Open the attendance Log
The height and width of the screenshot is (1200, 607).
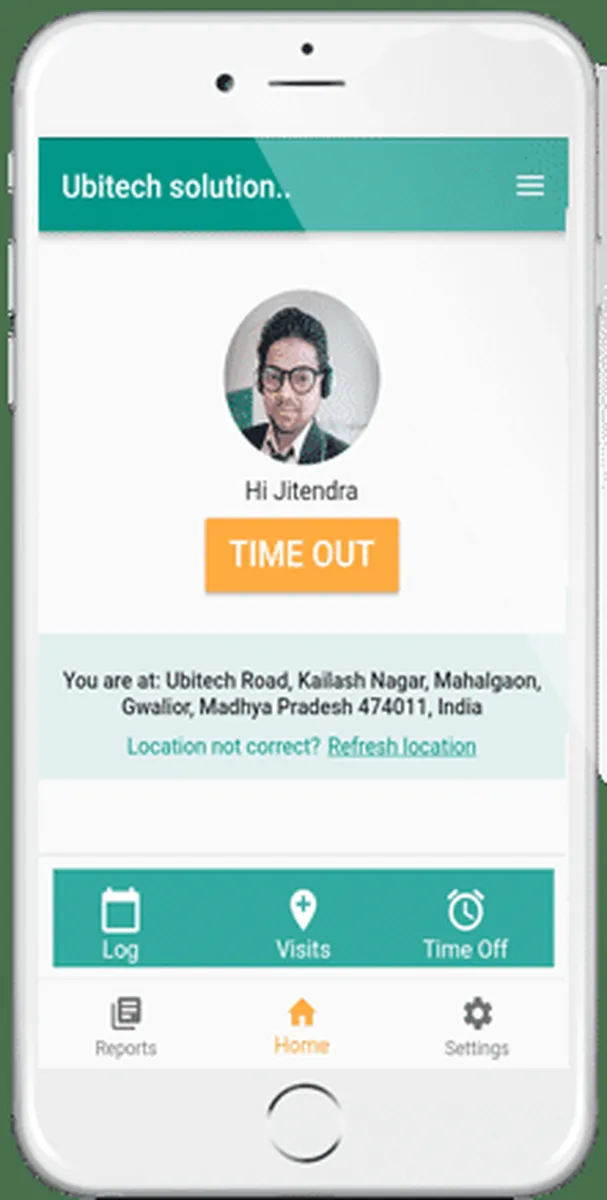[x=120, y=923]
